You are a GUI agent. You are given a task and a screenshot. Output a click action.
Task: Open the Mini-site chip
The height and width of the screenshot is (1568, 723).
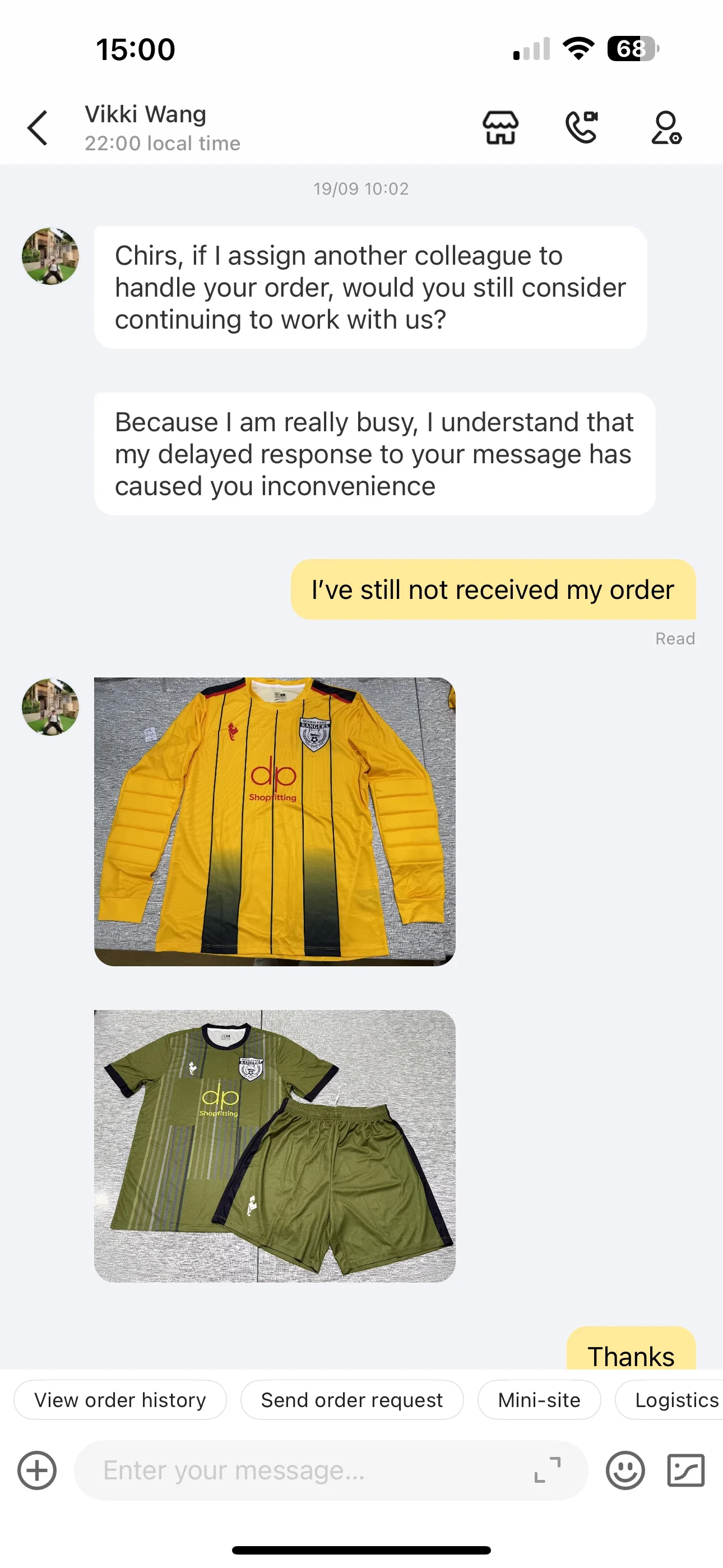[x=539, y=1400]
